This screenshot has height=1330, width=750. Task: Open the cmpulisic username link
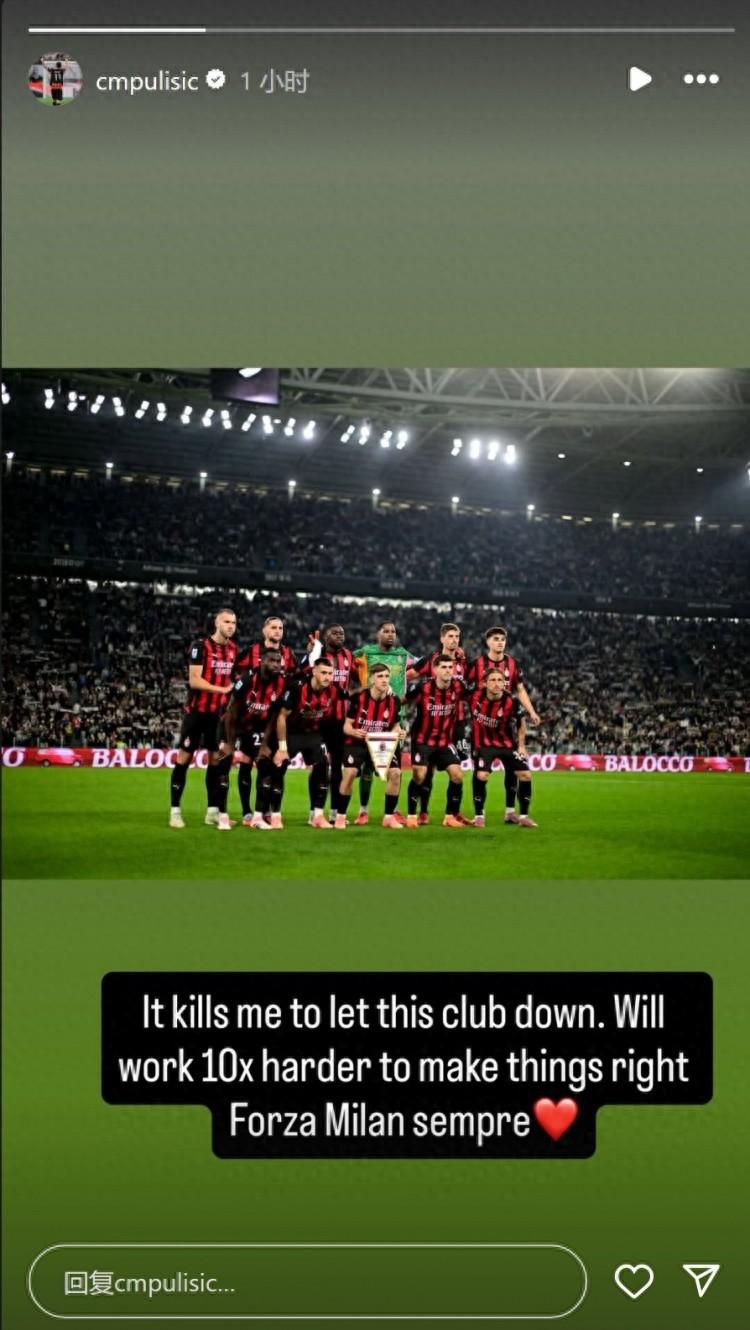(x=147, y=81)
